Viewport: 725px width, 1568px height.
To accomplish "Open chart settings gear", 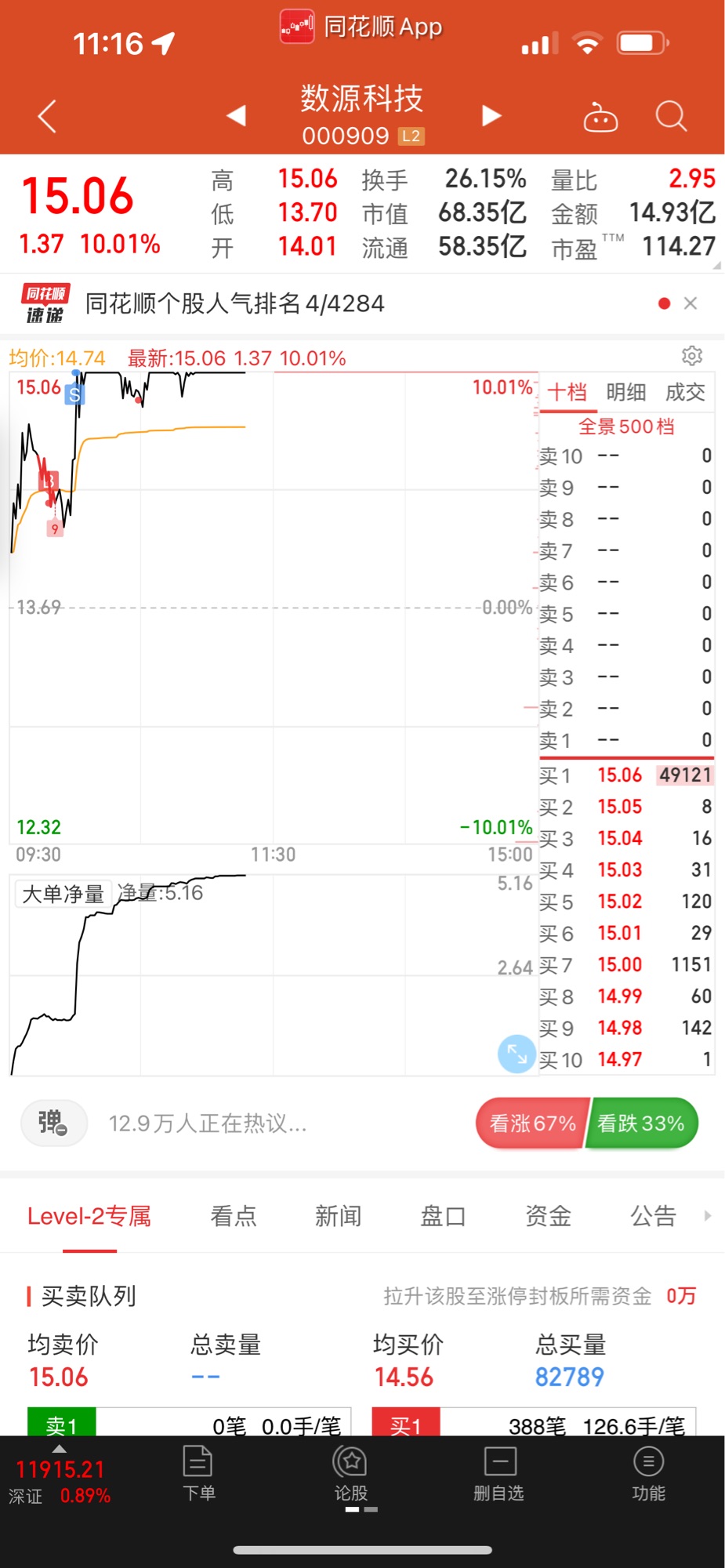I will 691,356.
